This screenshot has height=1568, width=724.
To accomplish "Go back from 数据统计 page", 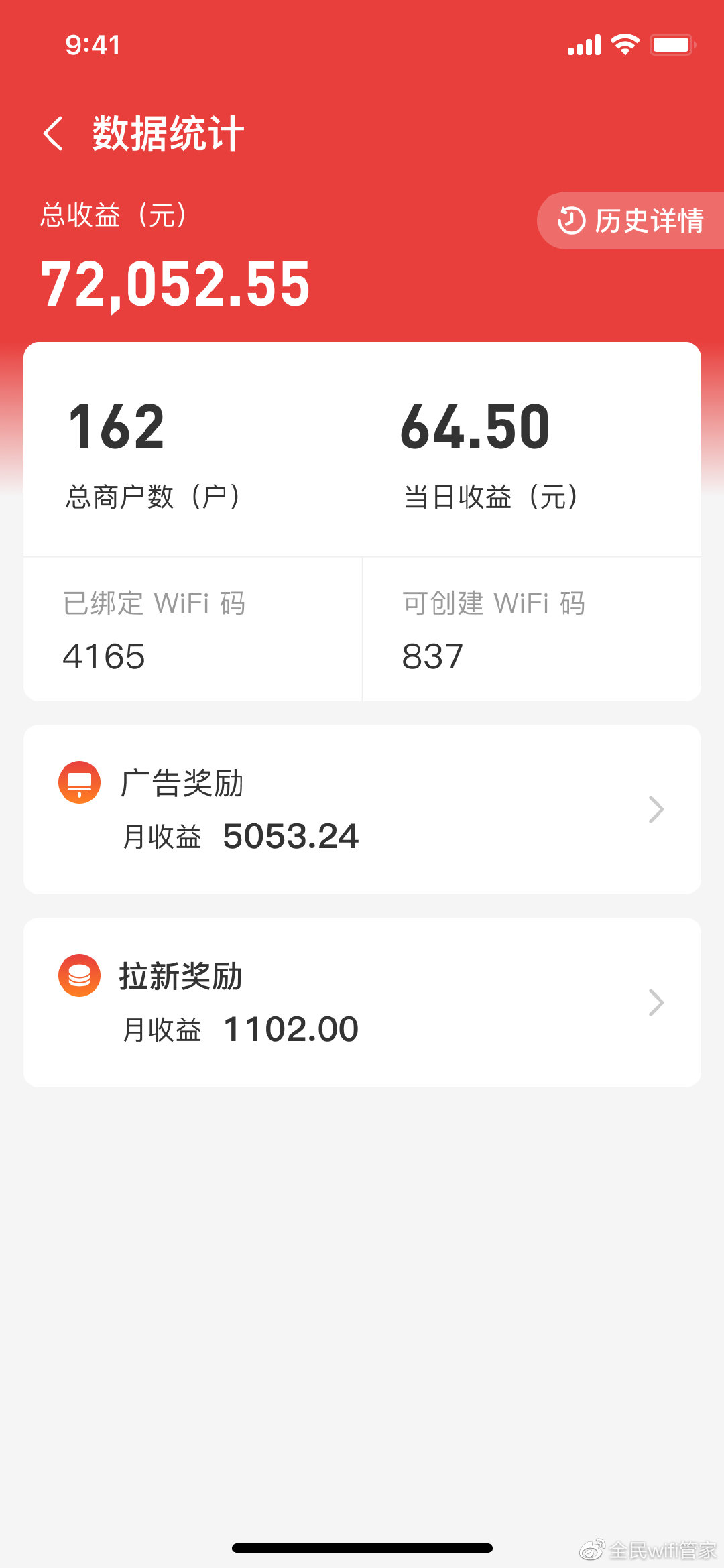I will click(54, 133).
